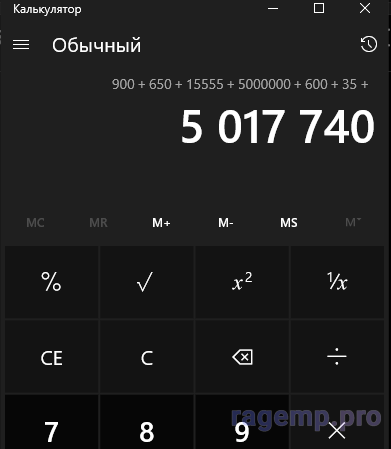Calculate the square root

pos(147,282)
